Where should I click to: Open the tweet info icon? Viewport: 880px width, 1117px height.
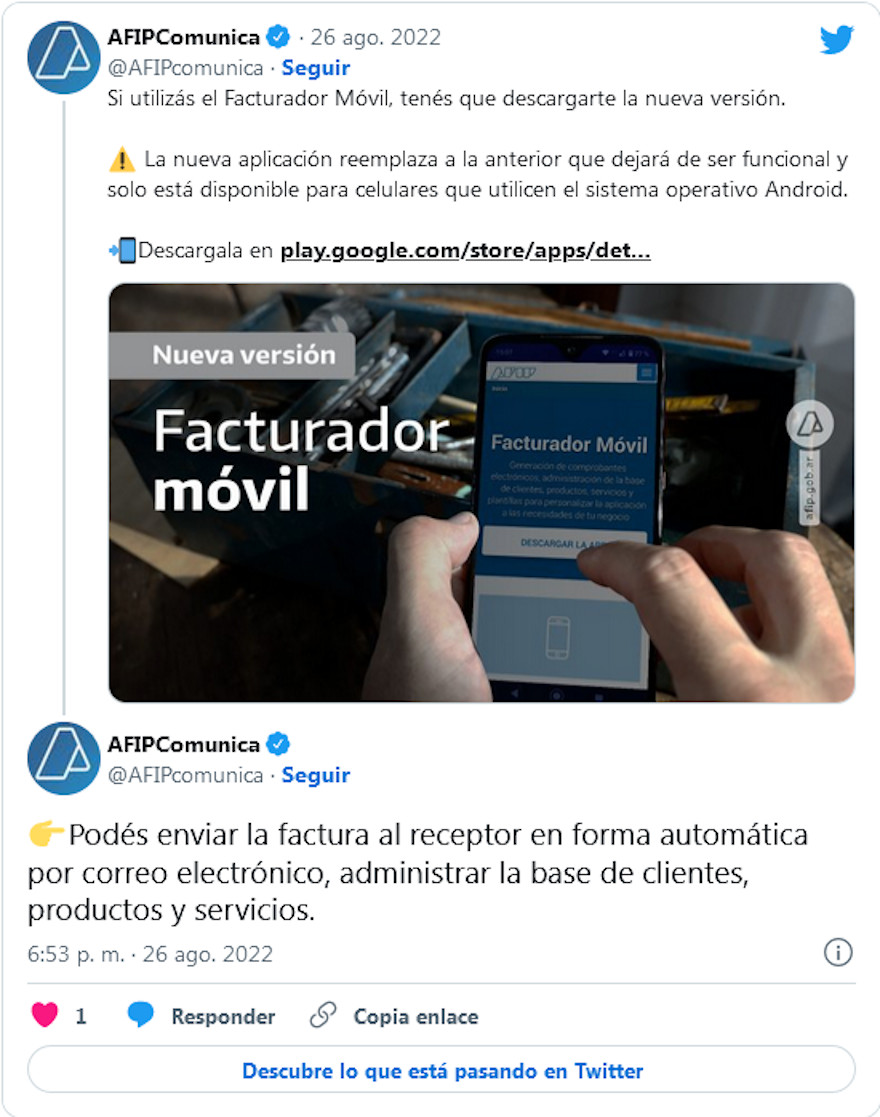(x=837, y=952)
